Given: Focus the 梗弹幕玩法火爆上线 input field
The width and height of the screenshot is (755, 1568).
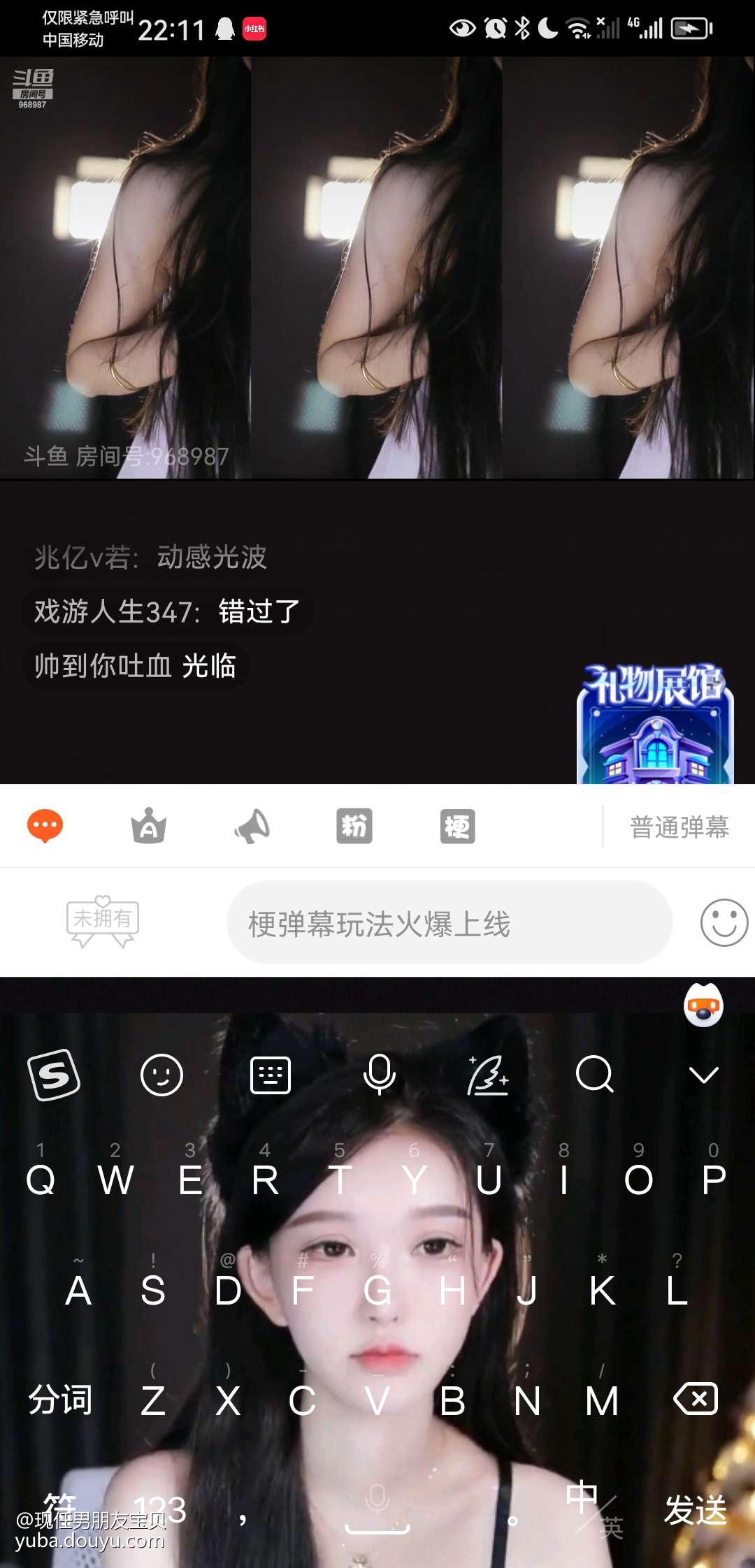Looking at the screenshot, I should (x=449, y=923).
